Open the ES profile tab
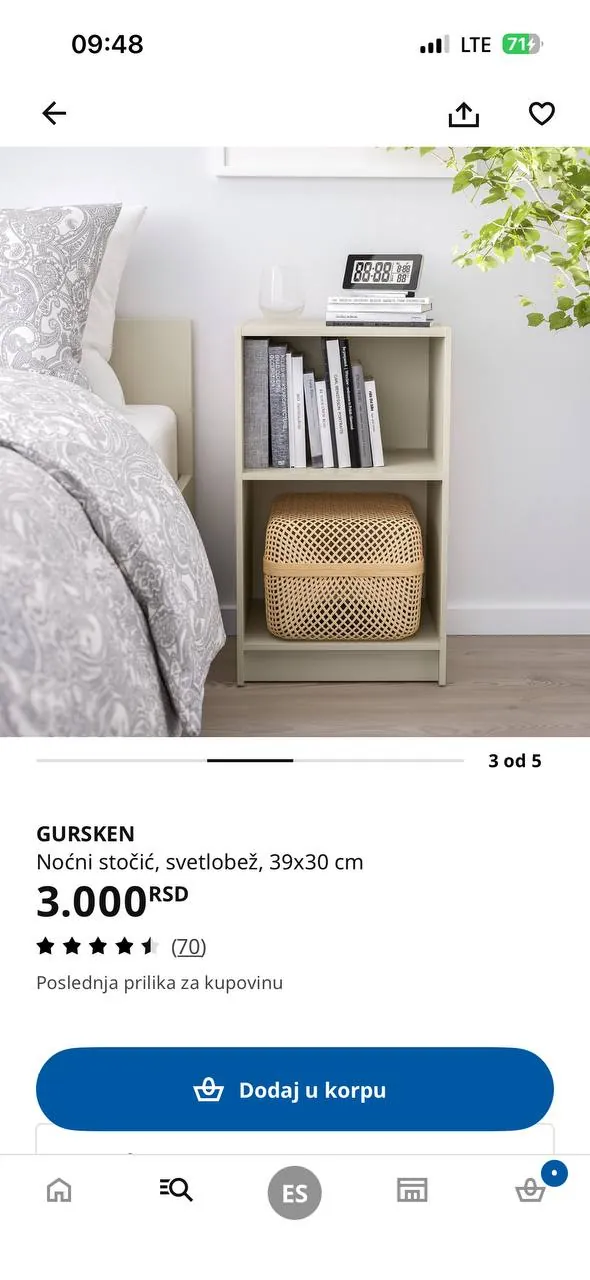Image resolution: width=590 pixels, height=1280 pixels. pyautogui.click(x=295, y=1193)
